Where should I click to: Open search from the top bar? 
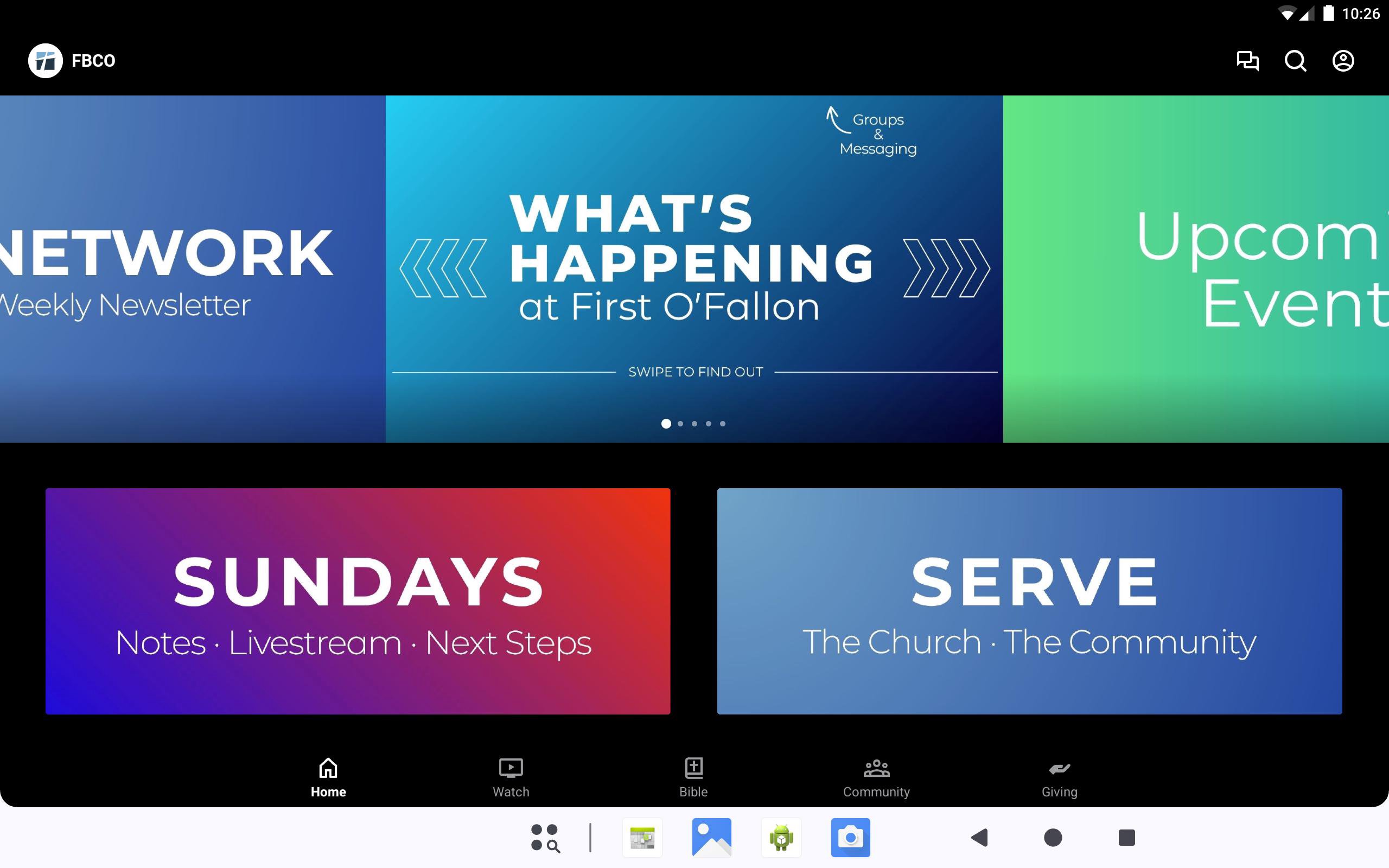click(1295, 61)
